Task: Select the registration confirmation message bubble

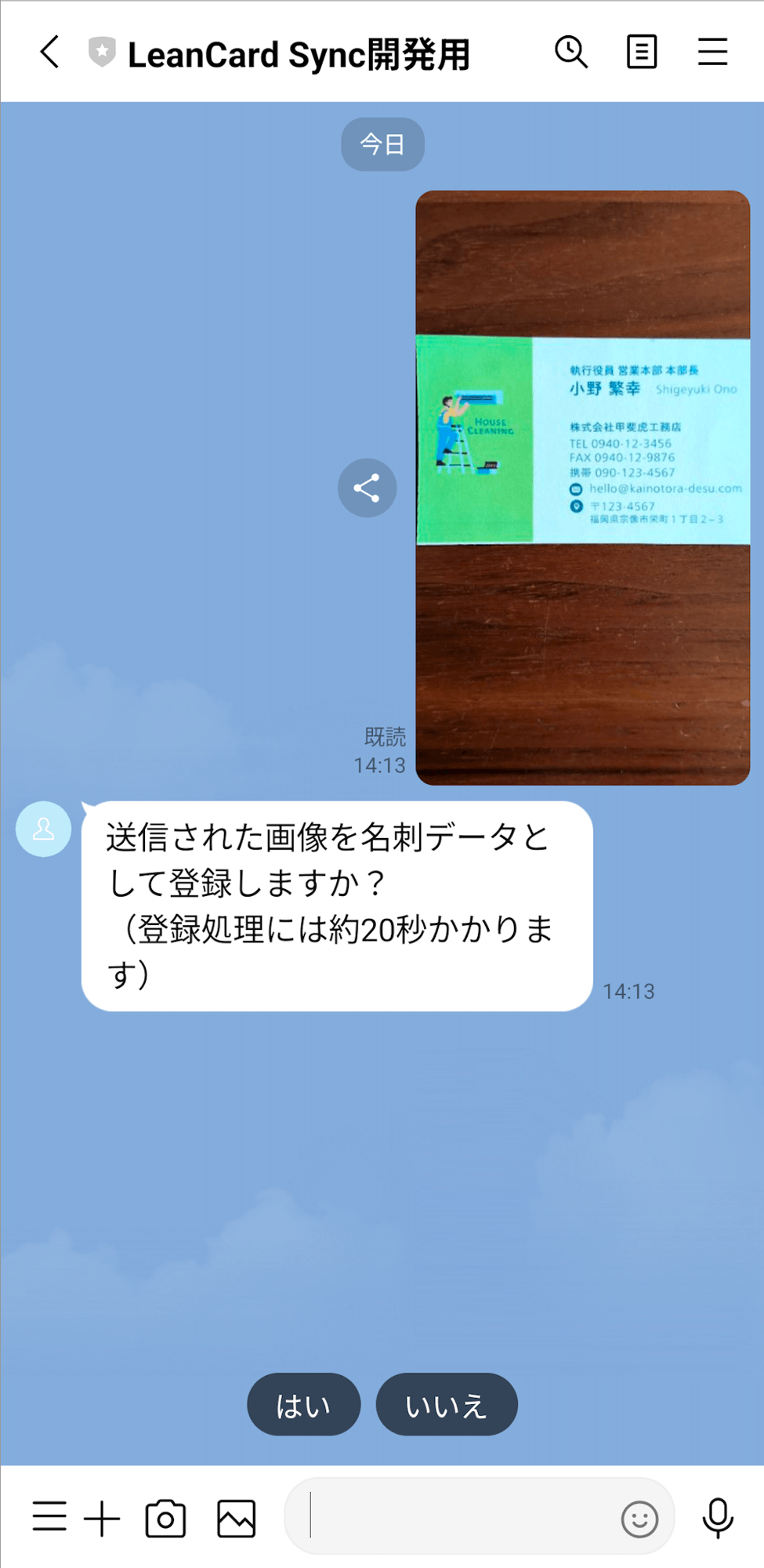Action: [x=337, y=906]
